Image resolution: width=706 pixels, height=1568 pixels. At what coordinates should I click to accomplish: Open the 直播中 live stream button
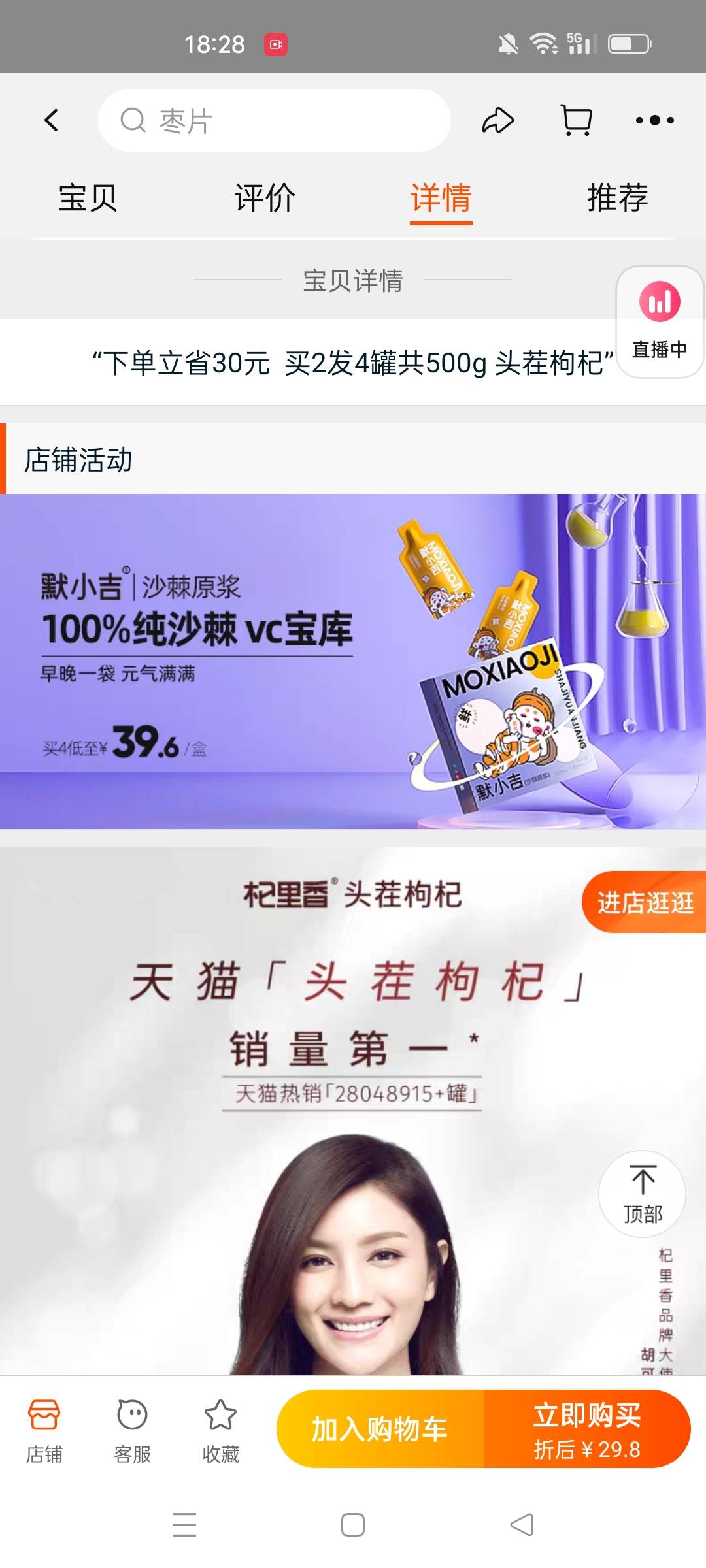[660, 321]
